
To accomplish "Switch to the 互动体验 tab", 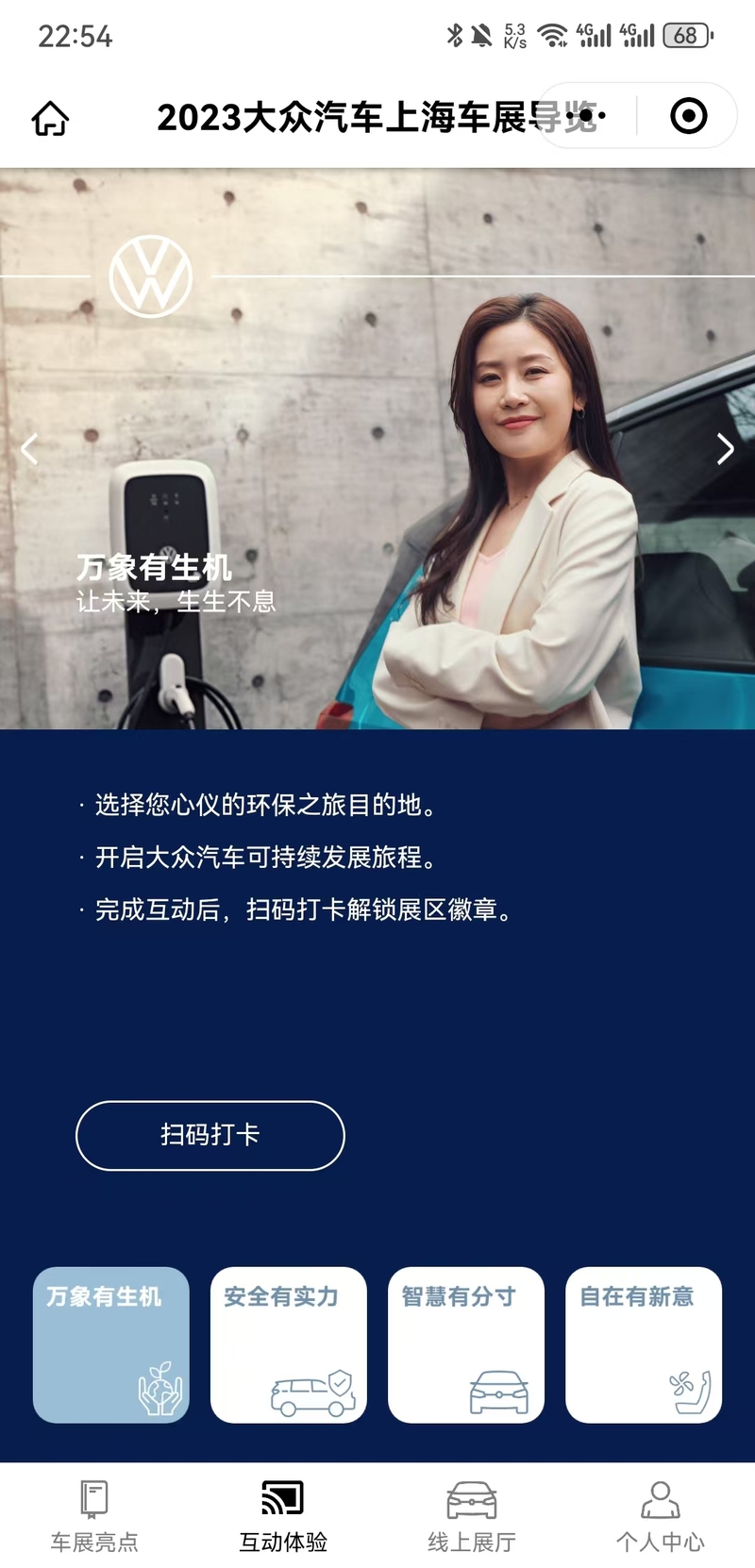I will click(283, 1516).
